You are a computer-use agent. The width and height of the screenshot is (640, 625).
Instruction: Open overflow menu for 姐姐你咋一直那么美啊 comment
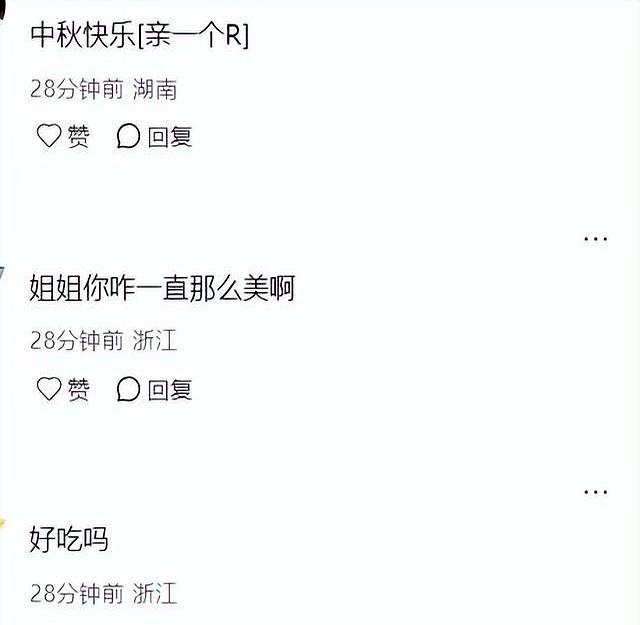tap(595, 238)
